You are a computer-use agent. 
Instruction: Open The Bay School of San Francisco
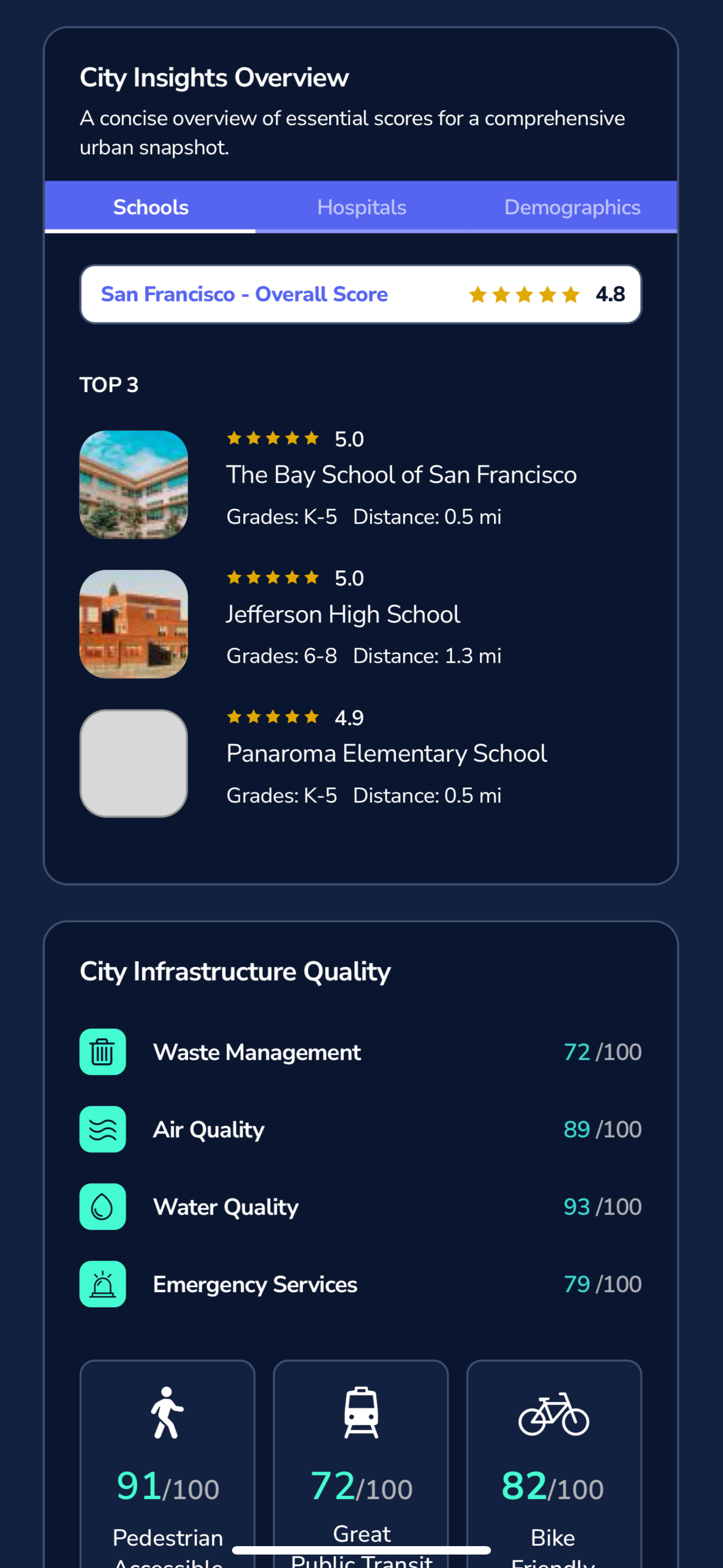coord(400,475)
